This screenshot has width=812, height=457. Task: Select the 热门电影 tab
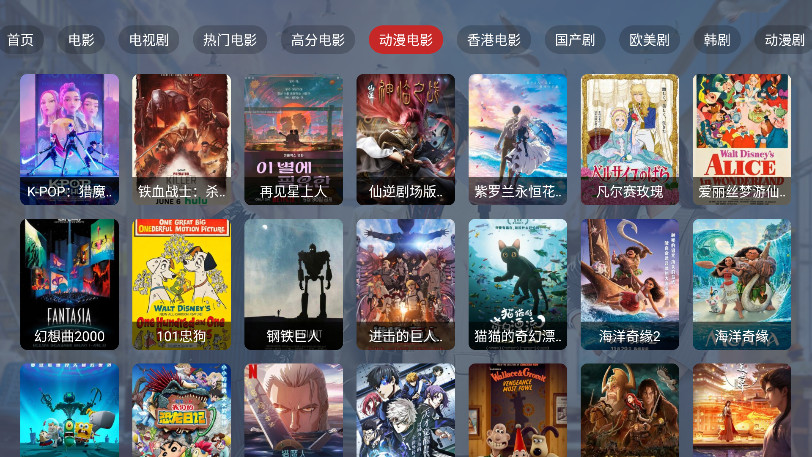[x=229, y=40]
